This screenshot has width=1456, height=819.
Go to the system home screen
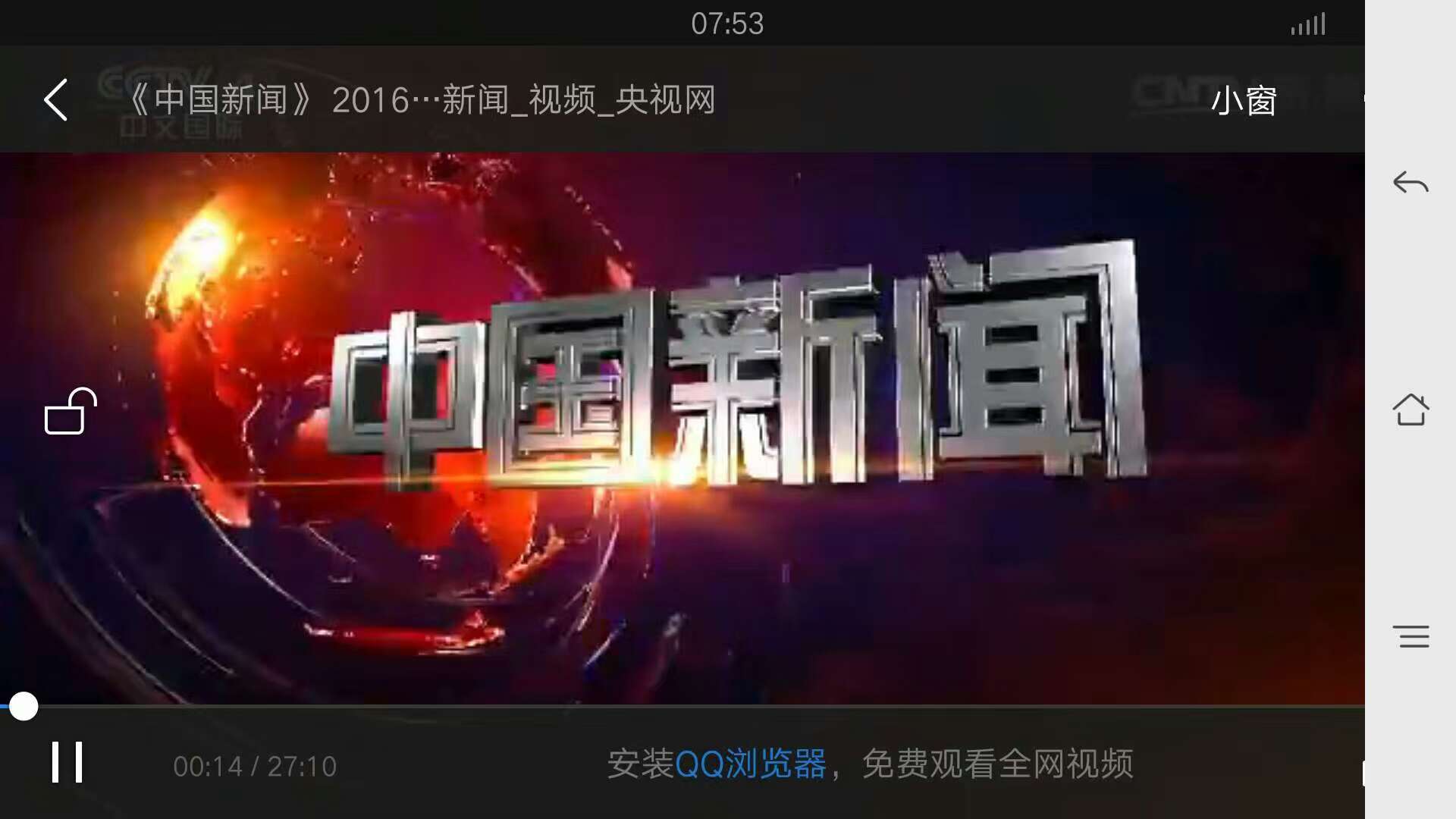(x=1410, y=409)
